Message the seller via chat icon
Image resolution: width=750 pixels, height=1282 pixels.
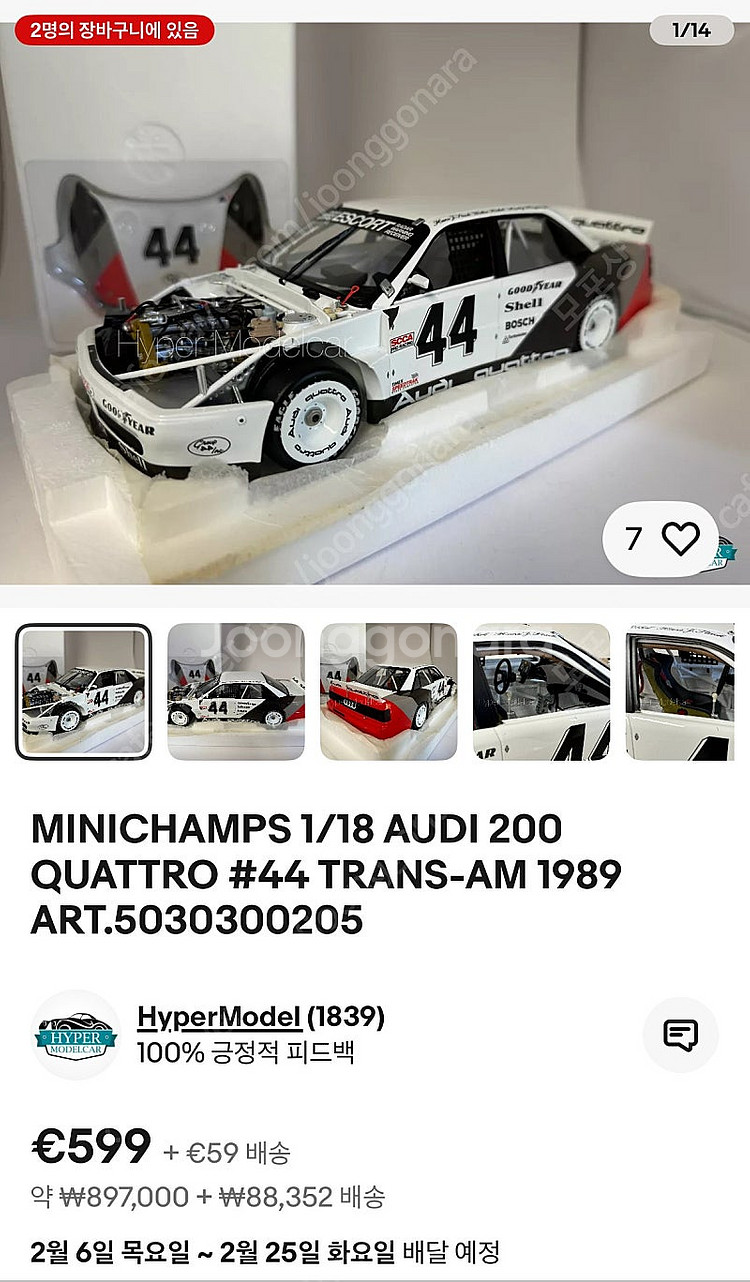tap(680, 1035)
